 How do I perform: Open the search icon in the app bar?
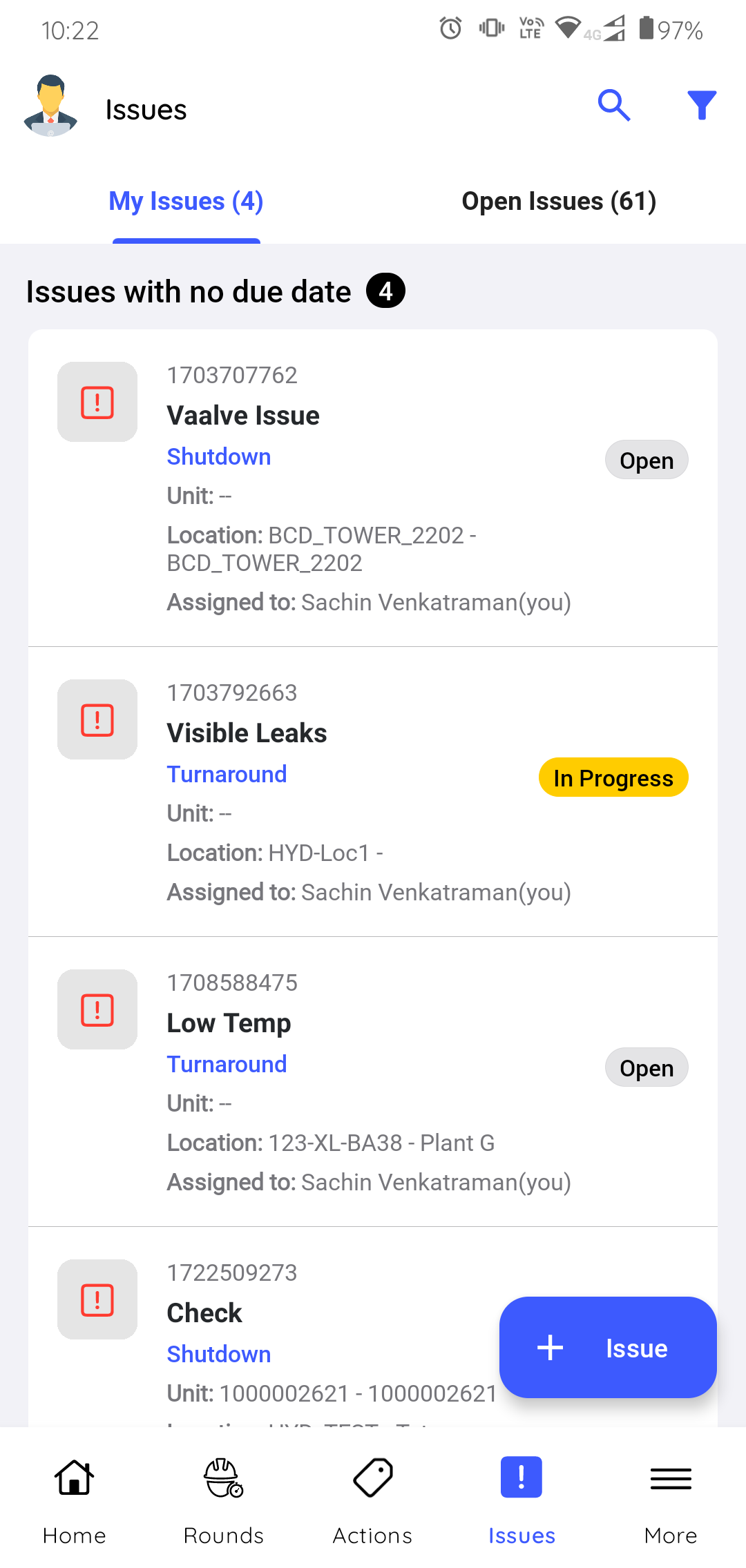(x=613, y=106)
